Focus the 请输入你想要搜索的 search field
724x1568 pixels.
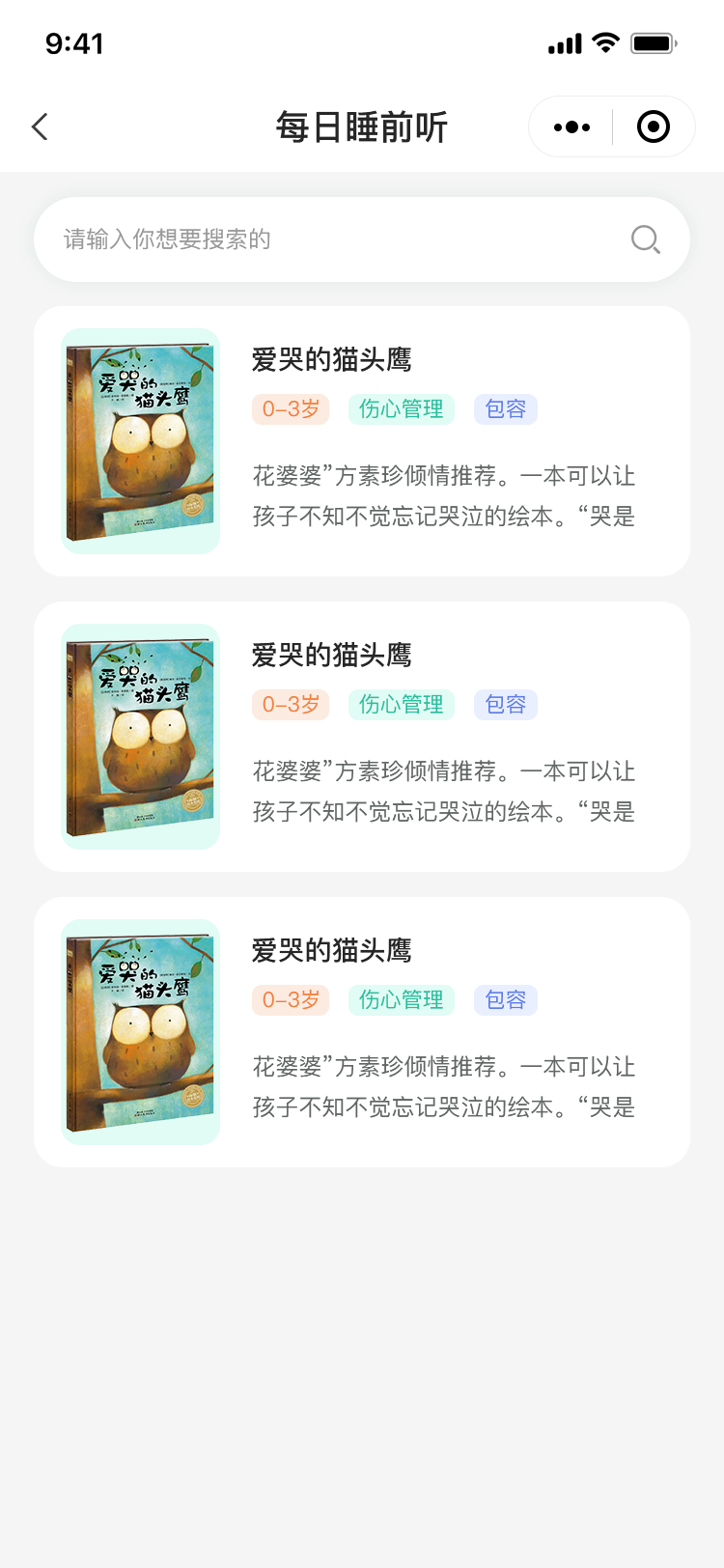pyautogui.click(x=328, y=239)
